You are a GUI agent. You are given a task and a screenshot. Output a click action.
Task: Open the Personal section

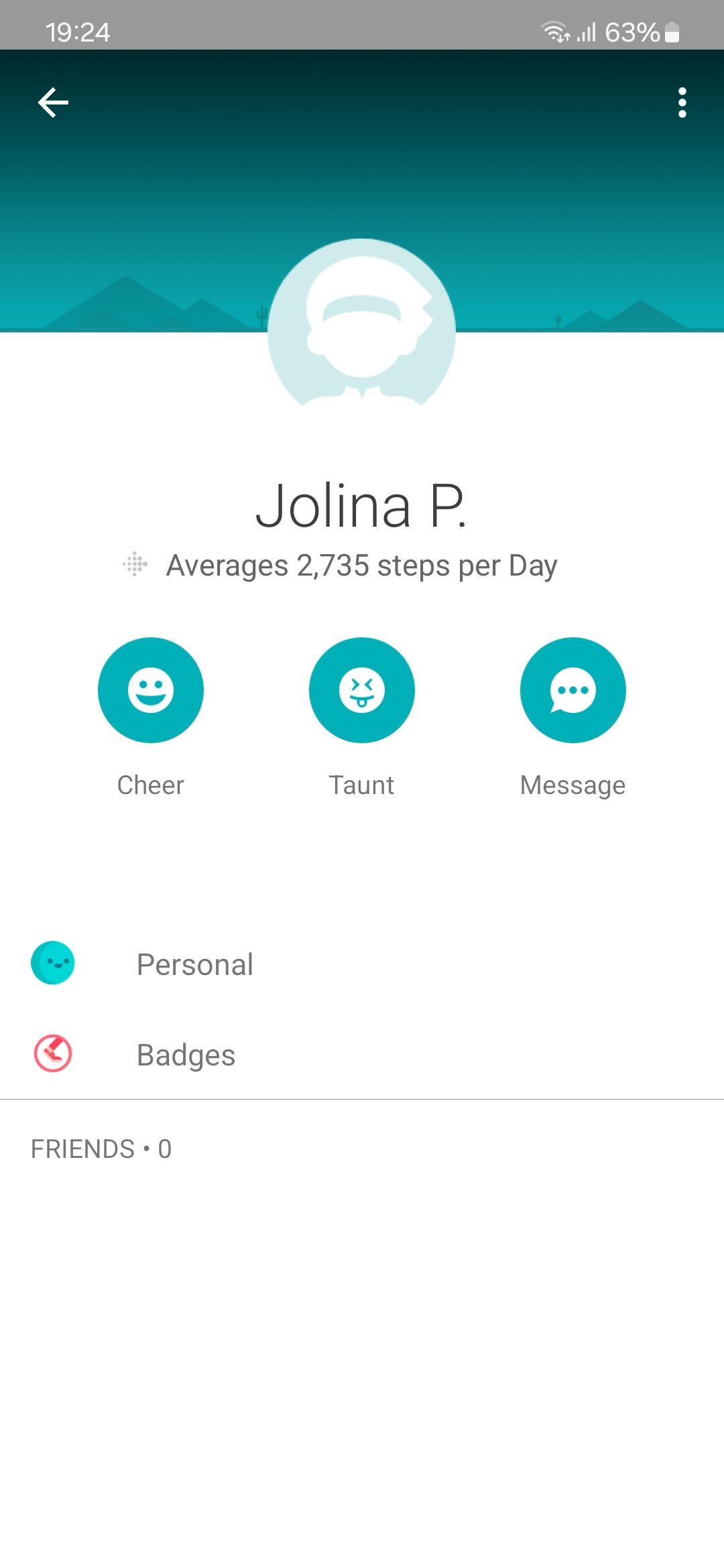click(194, 964)
